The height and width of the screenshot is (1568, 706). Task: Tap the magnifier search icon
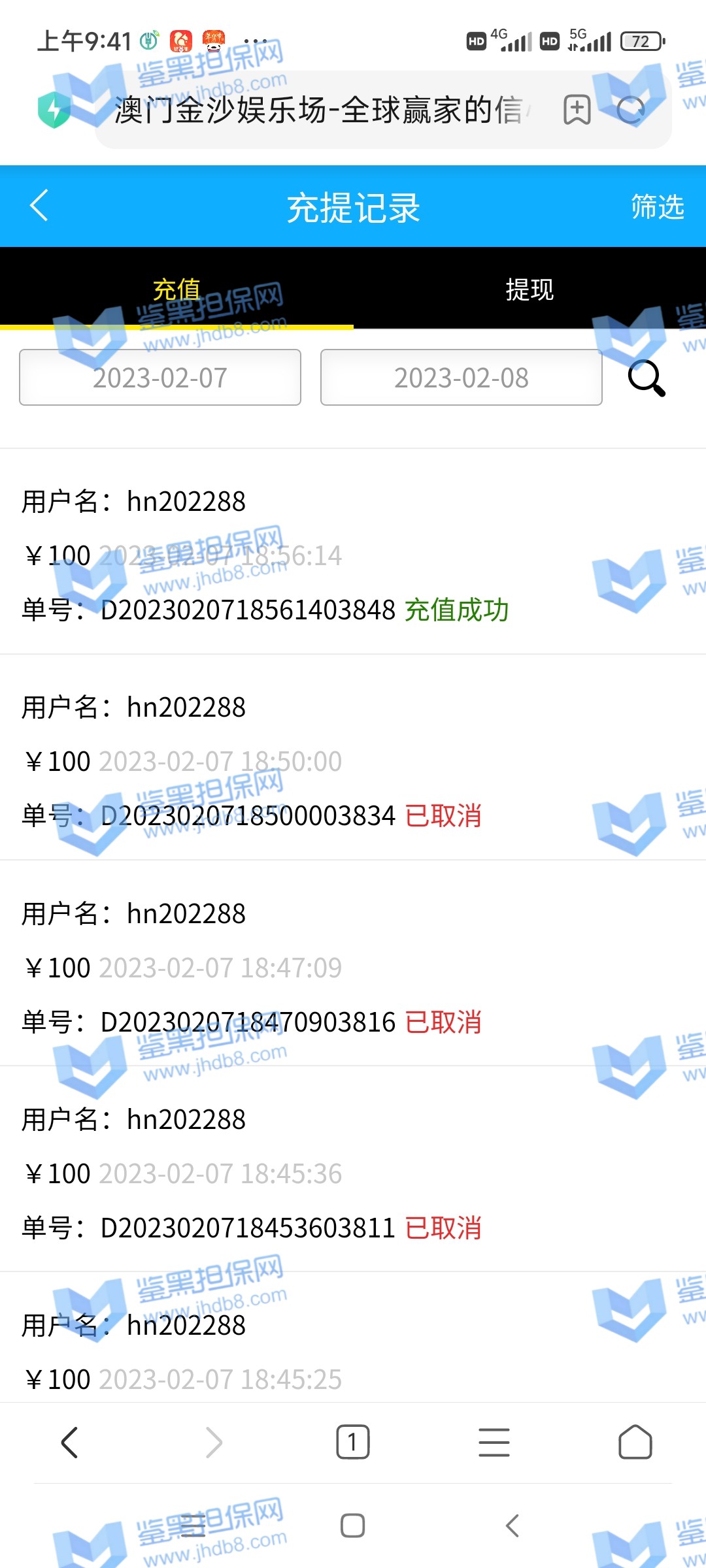coord(647,378)
